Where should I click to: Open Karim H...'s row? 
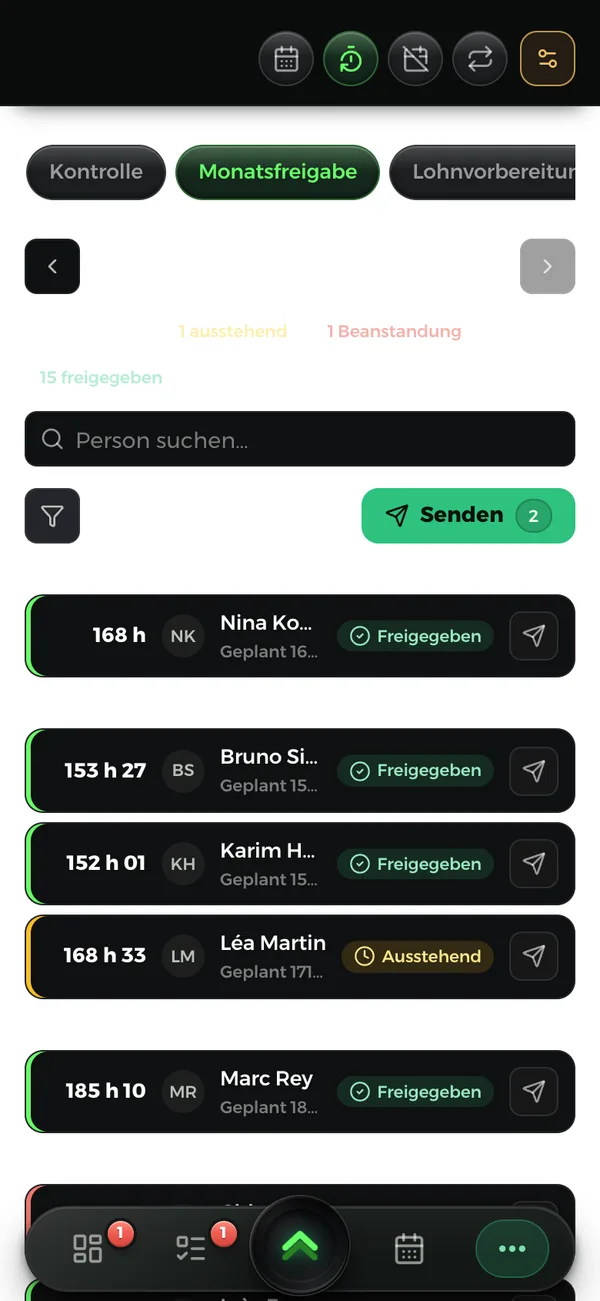coord(300,864)
